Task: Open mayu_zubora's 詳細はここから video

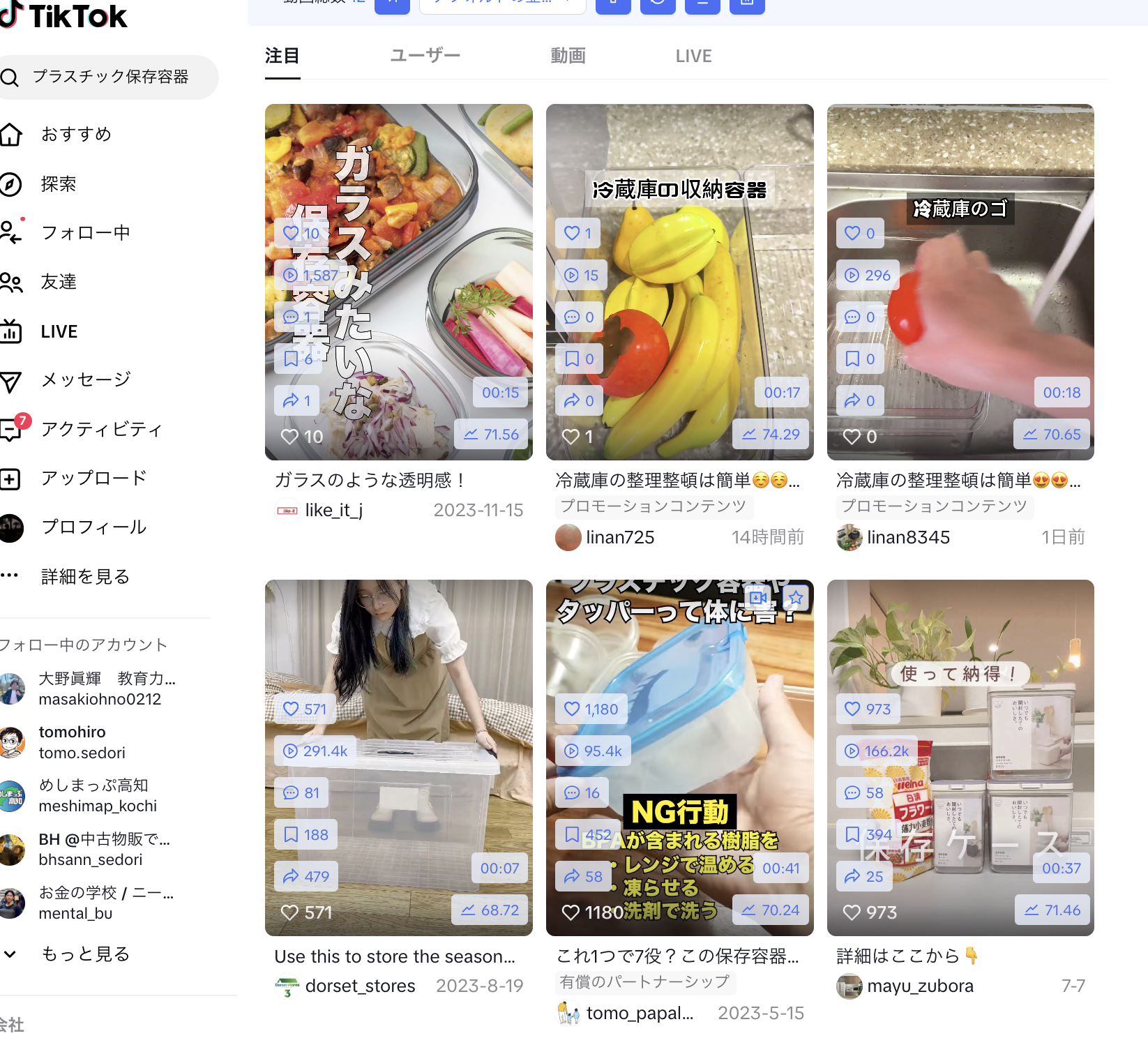Action: 960,758
